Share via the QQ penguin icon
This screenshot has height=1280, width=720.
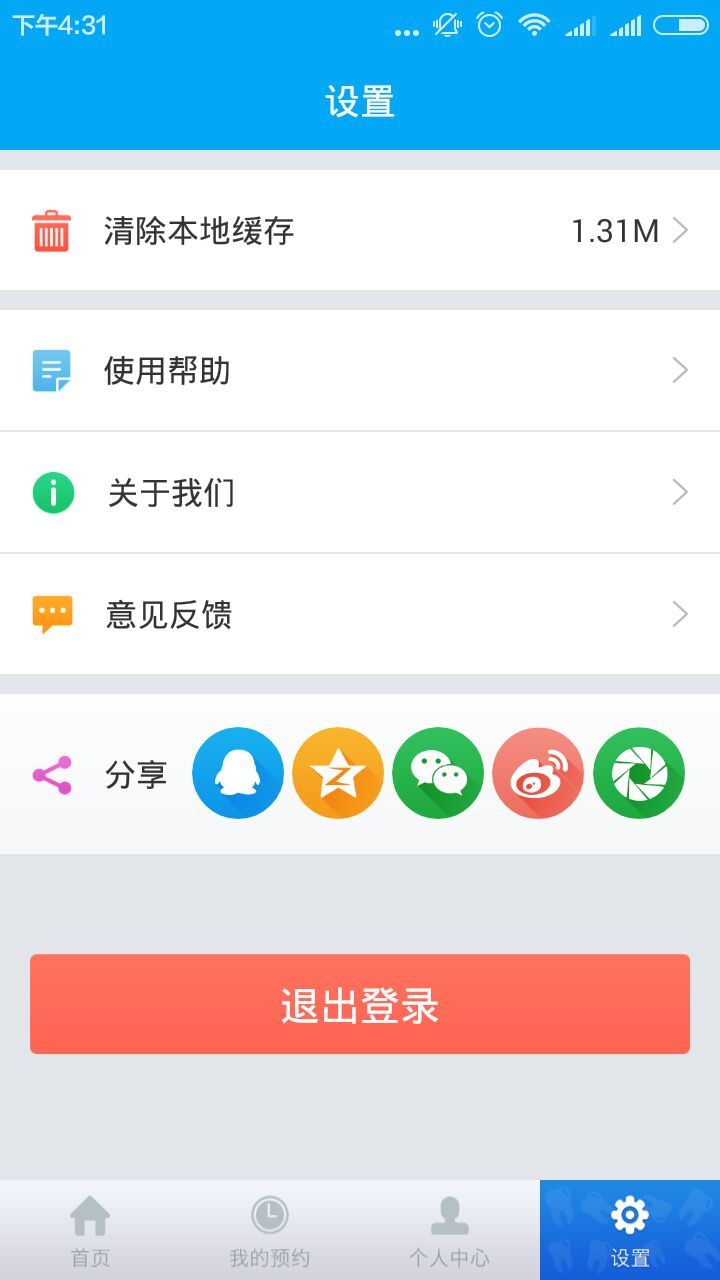(x=238, y=773)
